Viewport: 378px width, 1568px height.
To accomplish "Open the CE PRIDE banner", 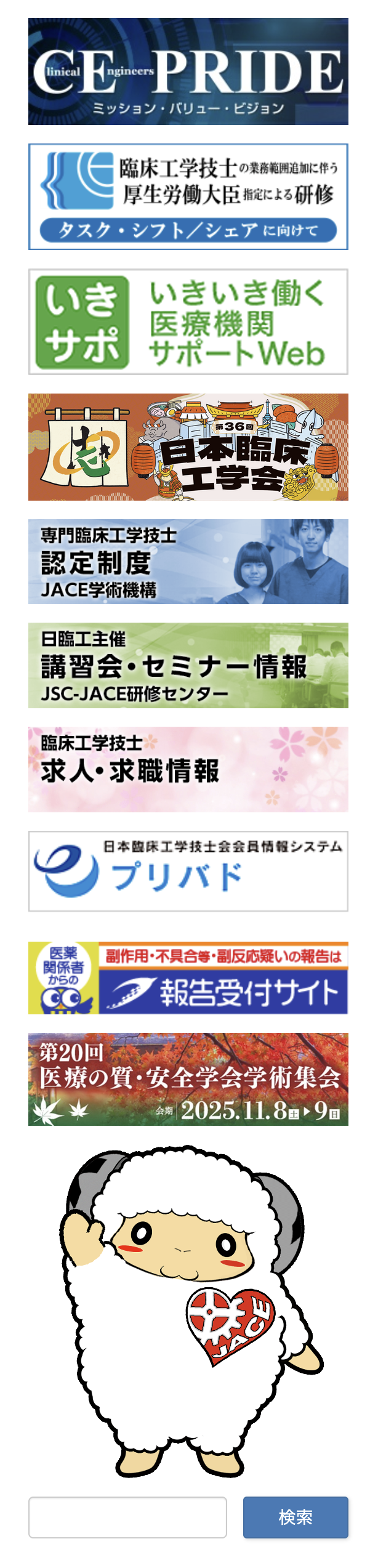I will (188, 71).
